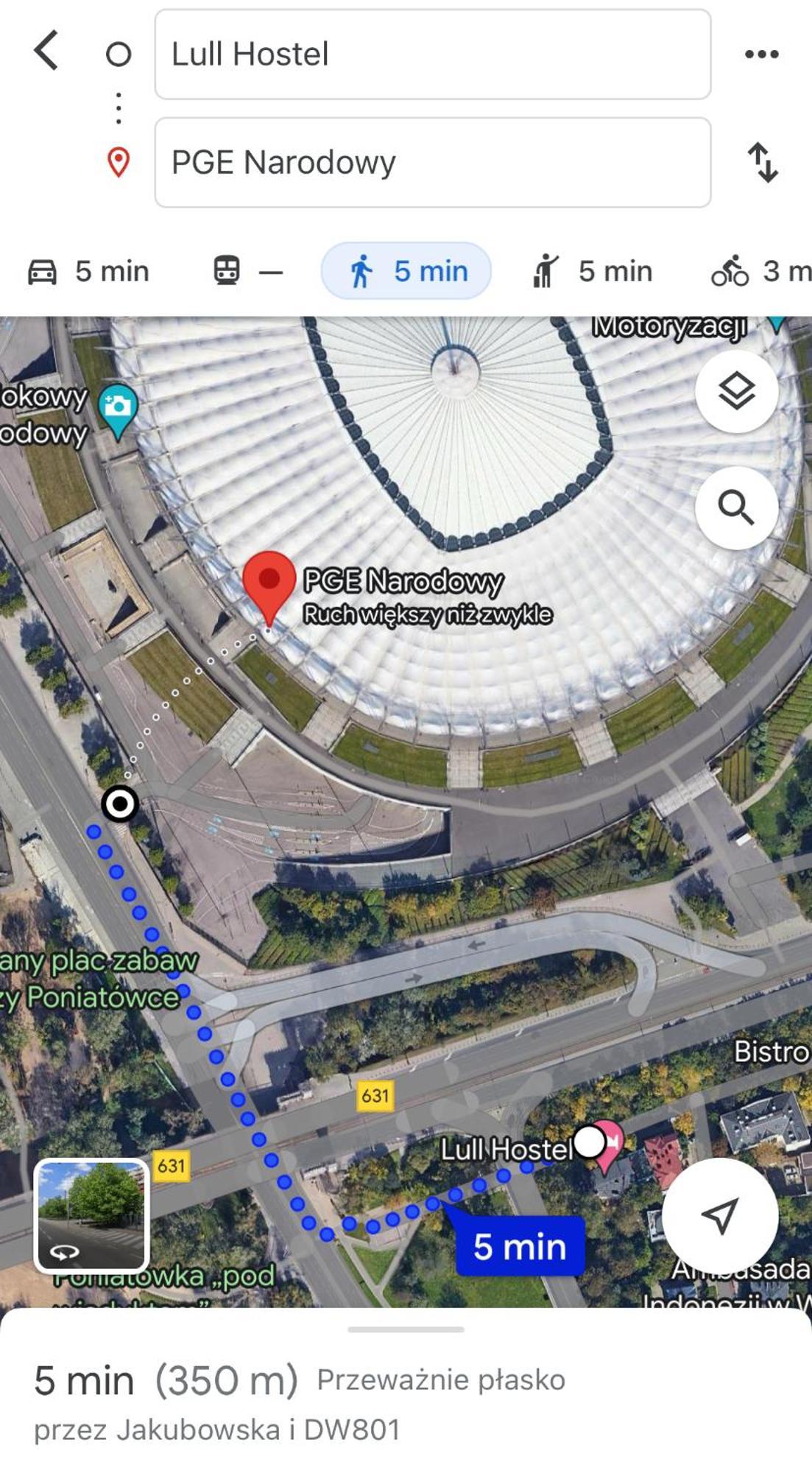Tap the camera marker near the stadium

pos(118,409)
